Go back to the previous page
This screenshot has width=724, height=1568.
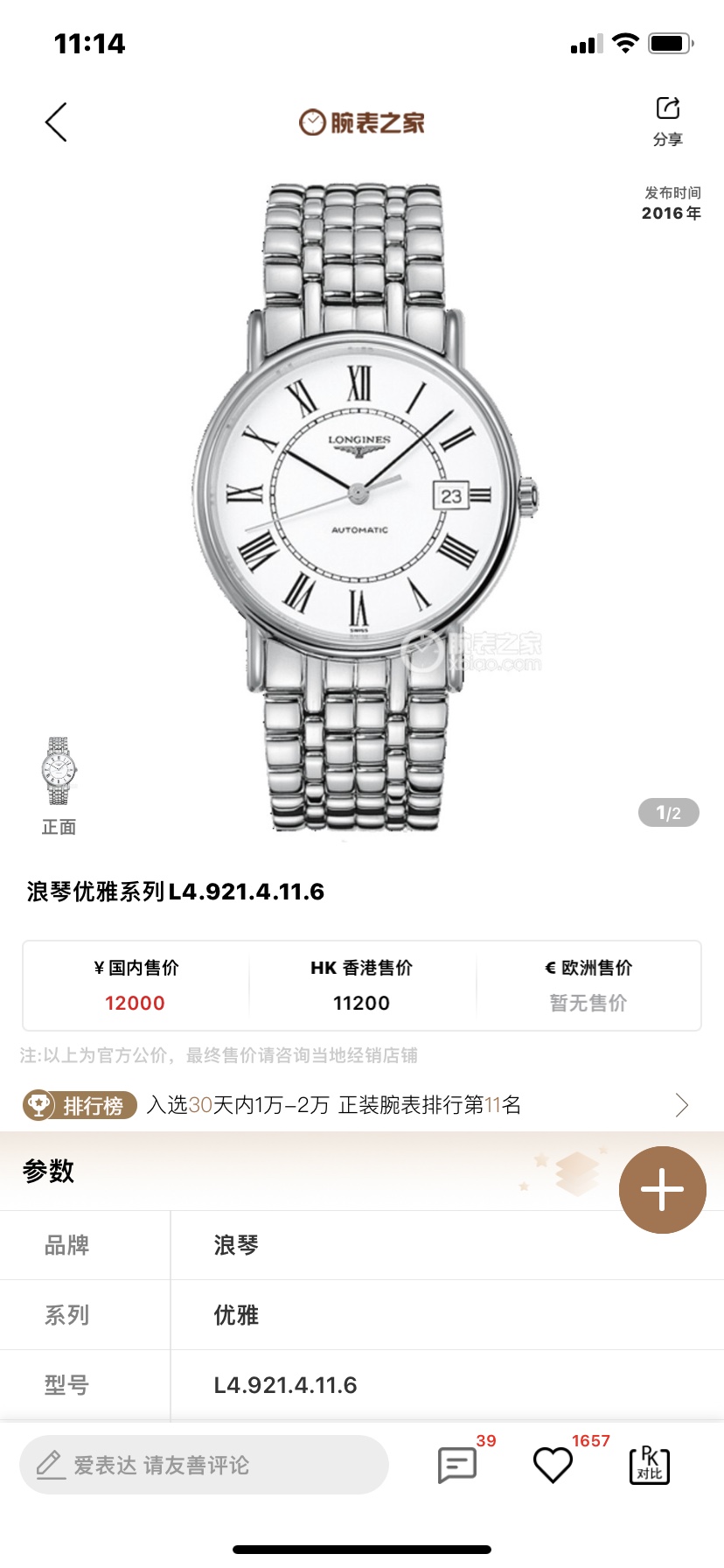(x=56, y=122)
